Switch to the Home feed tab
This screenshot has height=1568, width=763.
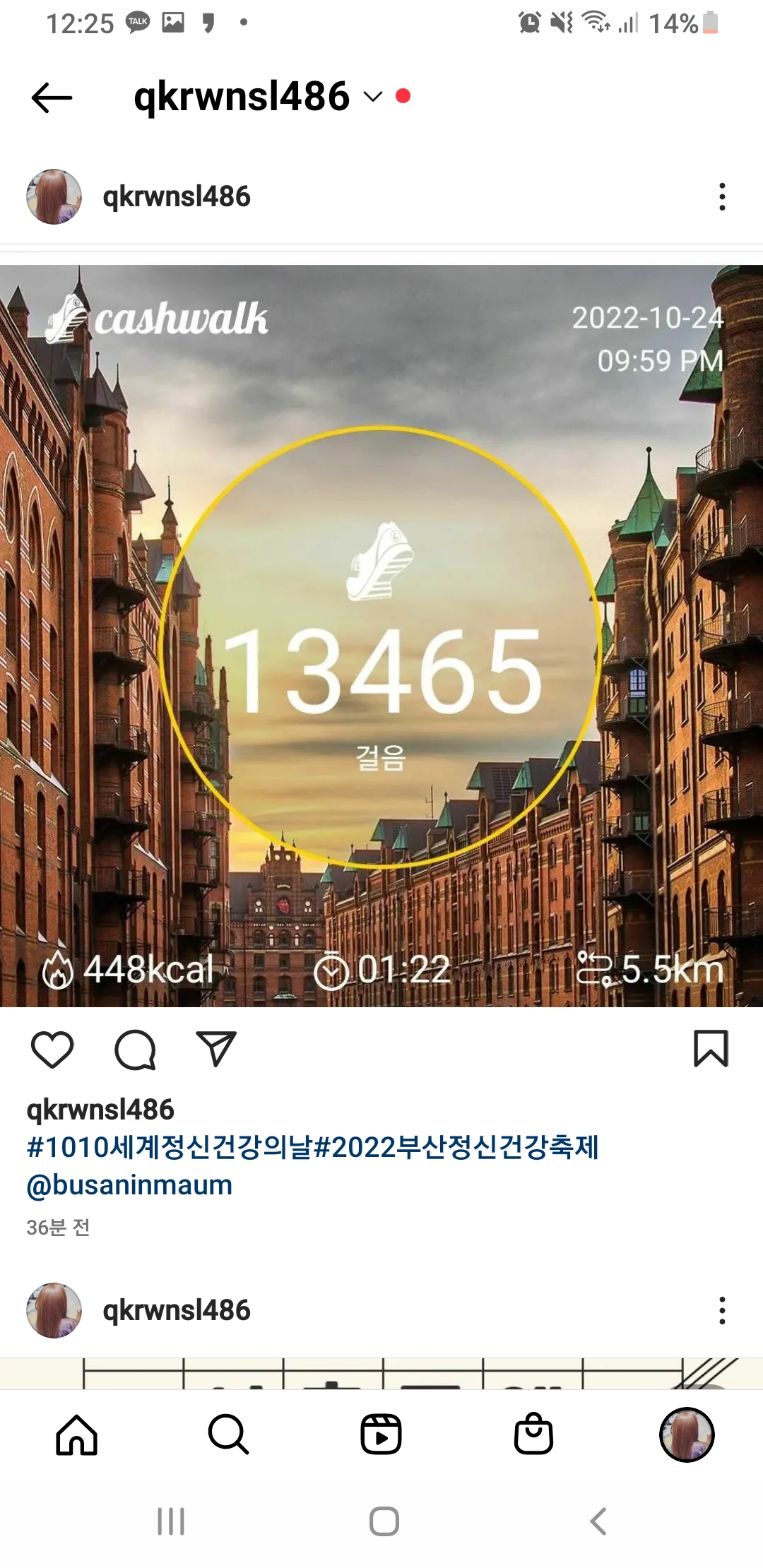pos(76,1435)
